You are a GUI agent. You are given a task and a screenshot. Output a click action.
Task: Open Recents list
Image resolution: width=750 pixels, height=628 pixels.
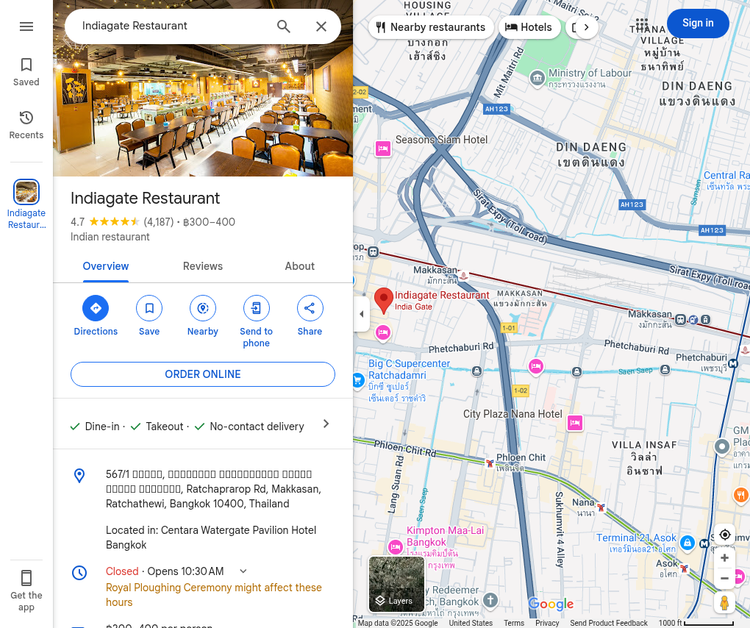tap(26, 124)
